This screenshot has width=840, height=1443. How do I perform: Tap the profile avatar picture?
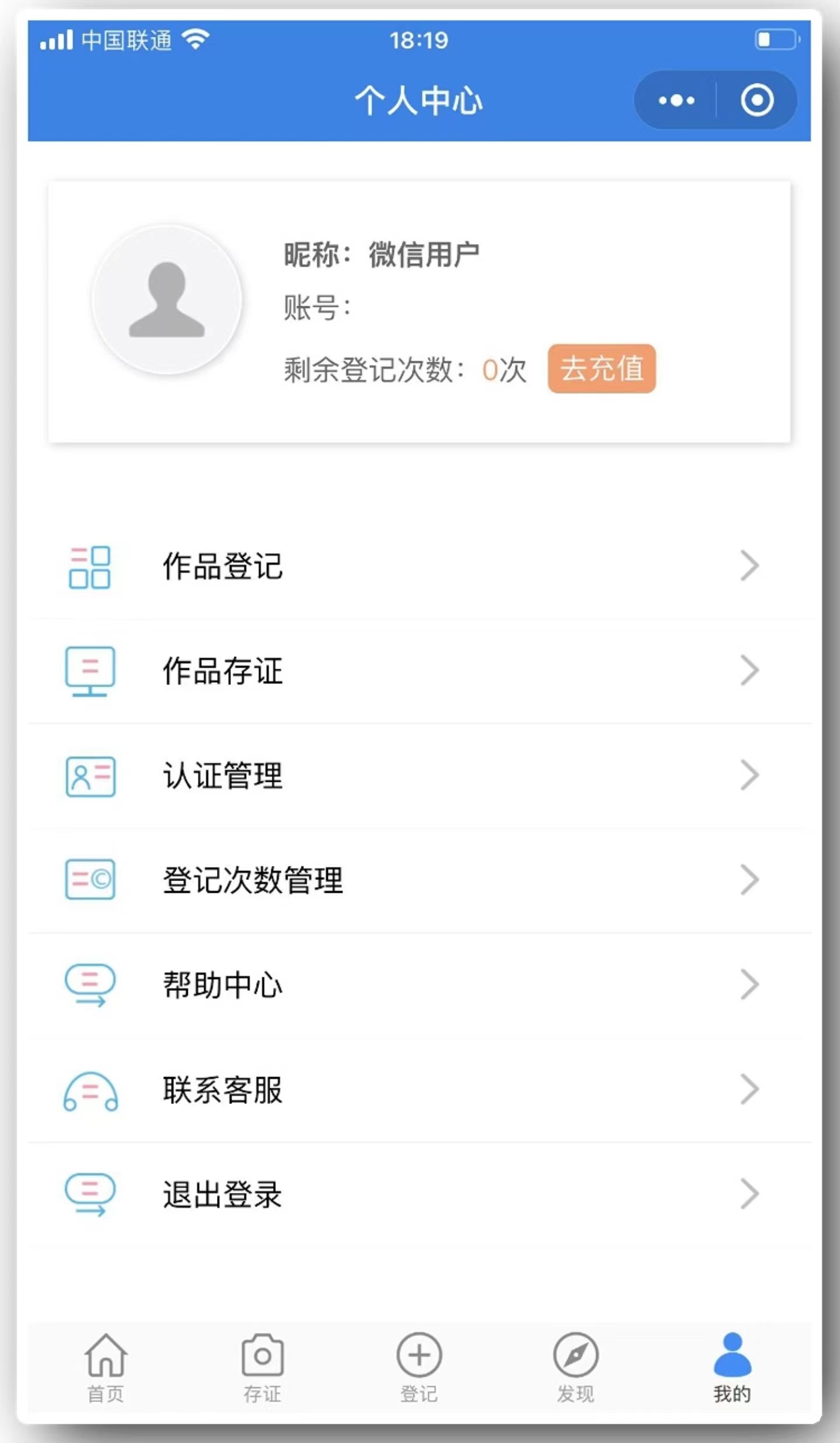[167, 299]
